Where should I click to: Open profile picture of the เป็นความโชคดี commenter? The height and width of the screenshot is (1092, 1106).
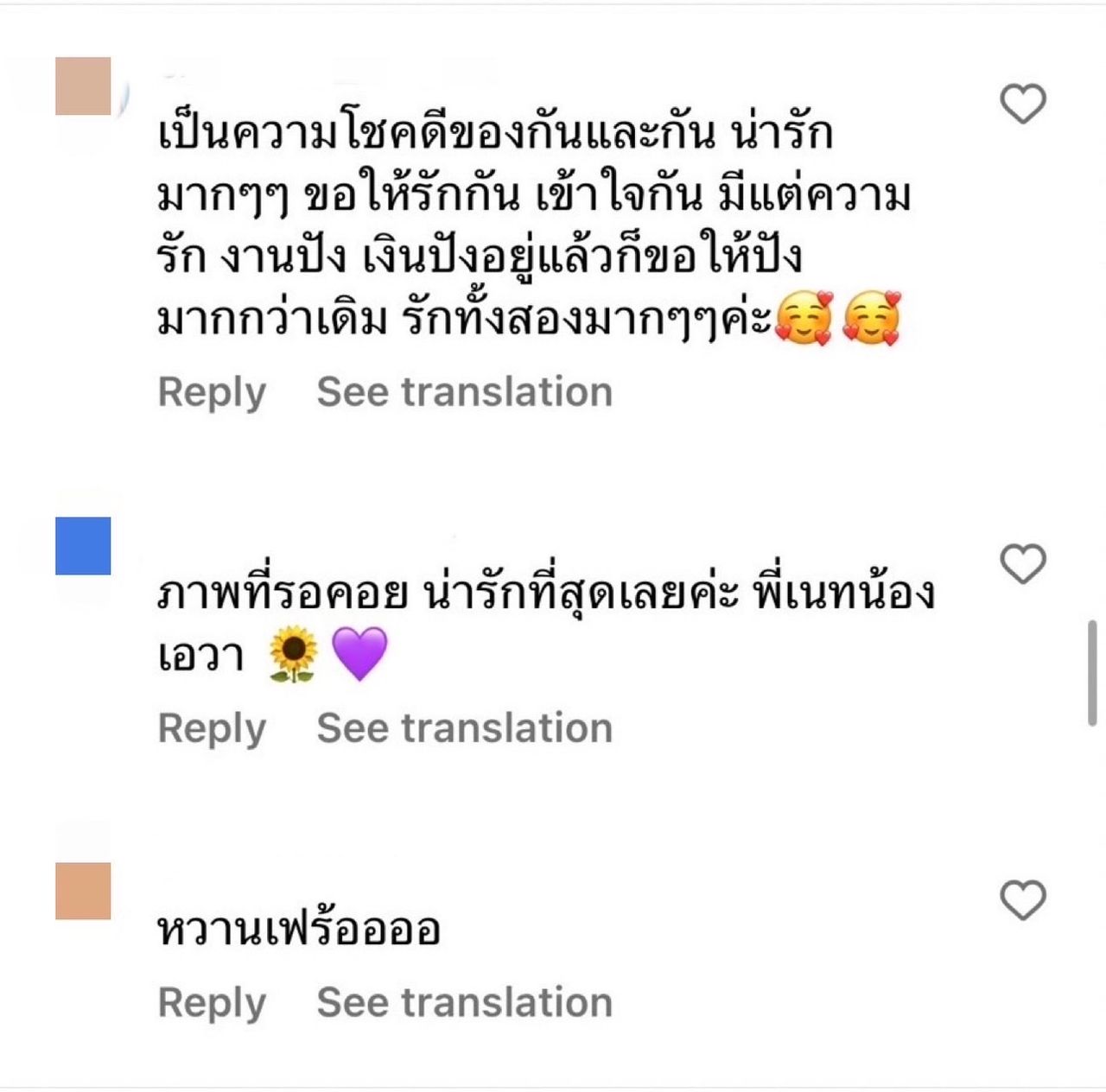[x=83, y=86]
